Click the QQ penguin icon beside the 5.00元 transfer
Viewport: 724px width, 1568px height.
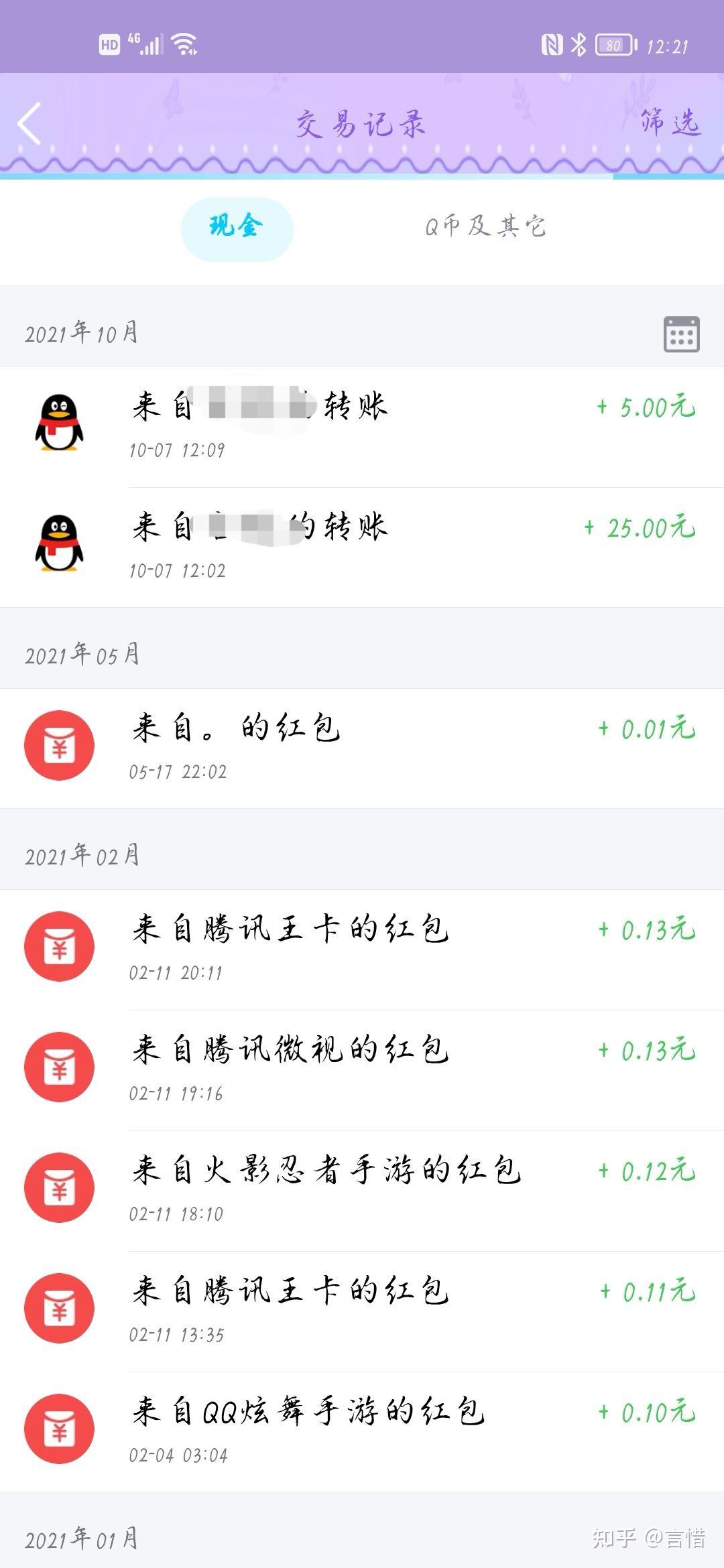[x=59, y=423]
